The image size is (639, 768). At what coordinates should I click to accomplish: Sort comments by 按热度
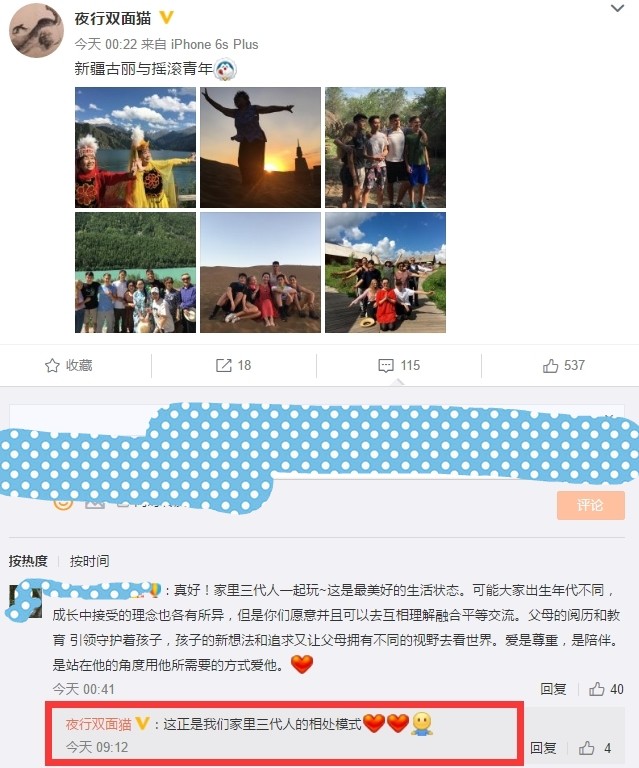tap(28, 561)
